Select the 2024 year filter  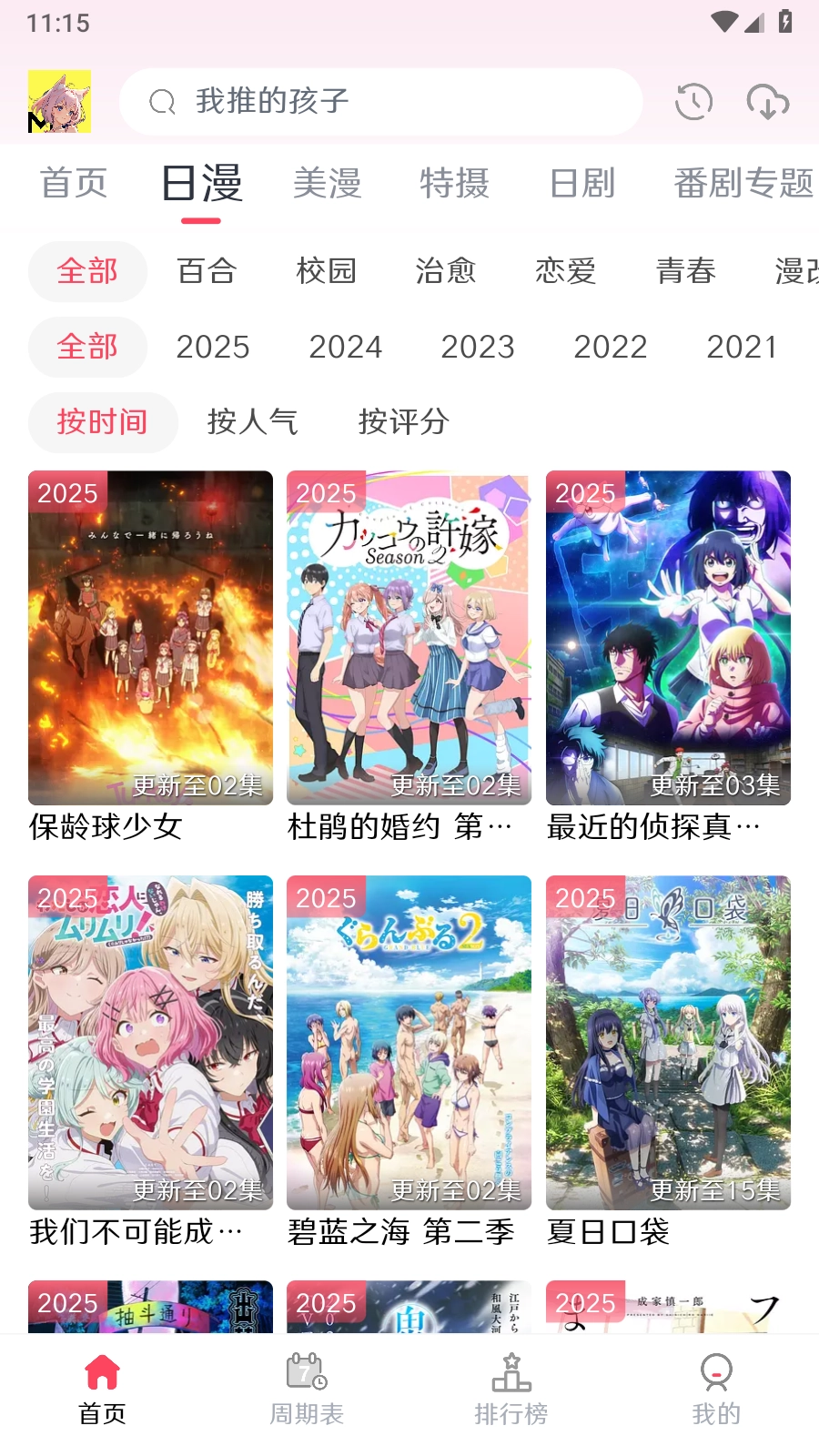(x=345, y=347)
